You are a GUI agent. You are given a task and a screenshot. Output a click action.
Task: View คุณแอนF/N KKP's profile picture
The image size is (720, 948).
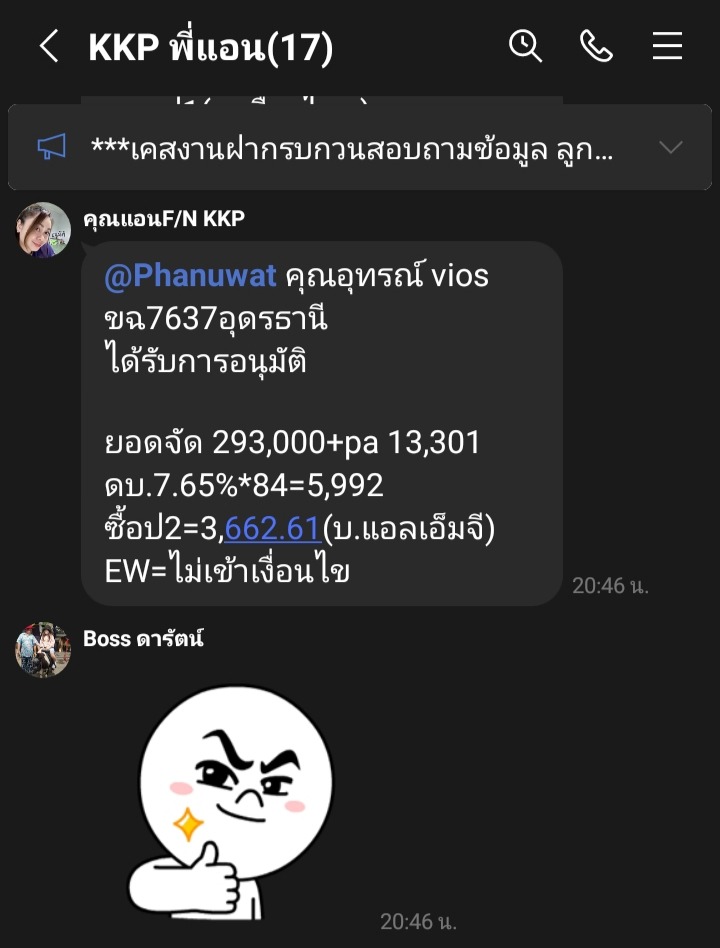coord(43,230)
